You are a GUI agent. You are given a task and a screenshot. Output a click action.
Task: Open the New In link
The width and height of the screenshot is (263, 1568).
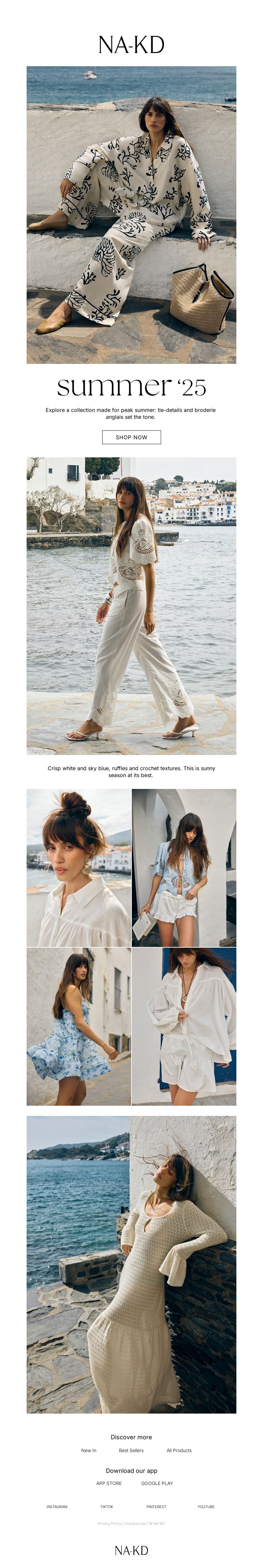point(89,1450)
